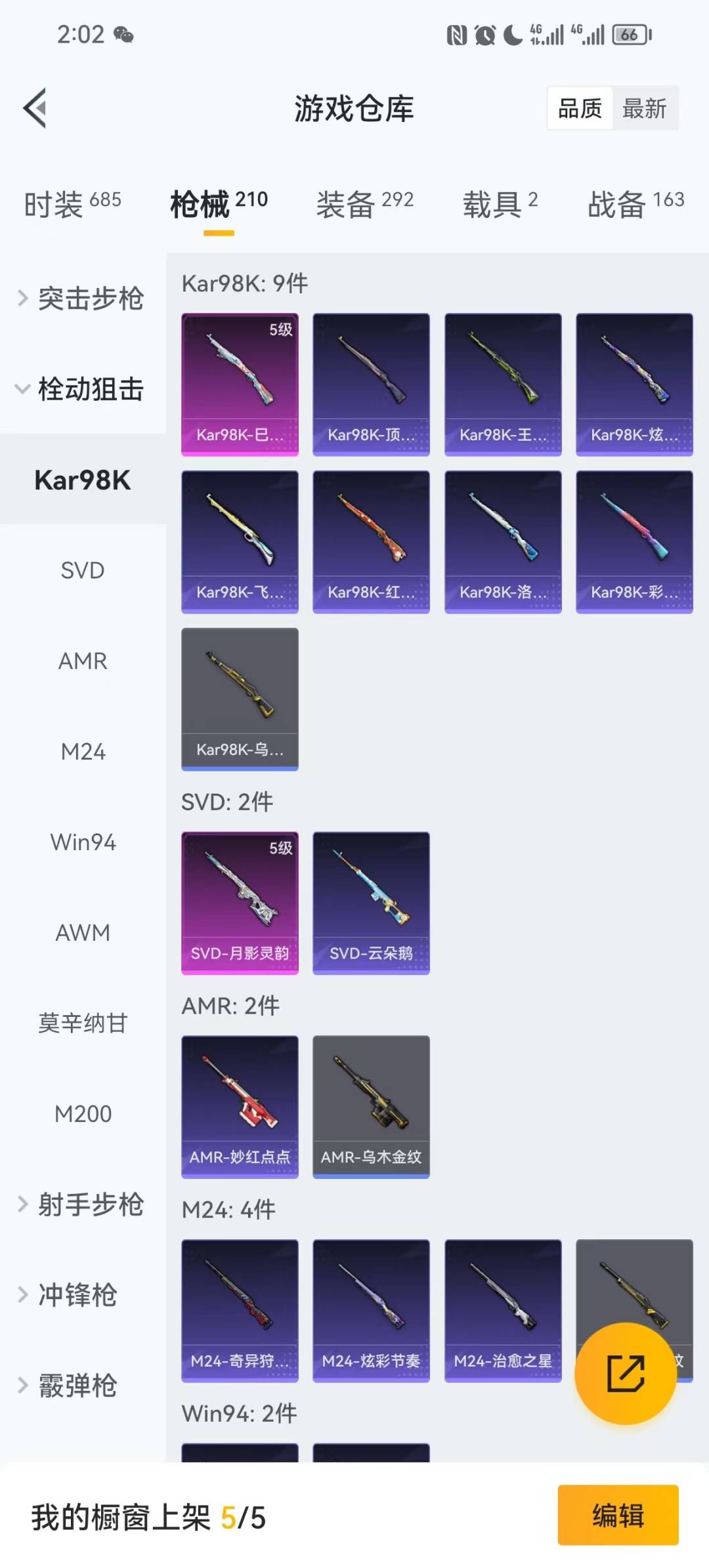The width and height of the screenshot is (709, 1568).
Task: Open the SVD-云朵鹅 skin
Action: pos(371,903)
